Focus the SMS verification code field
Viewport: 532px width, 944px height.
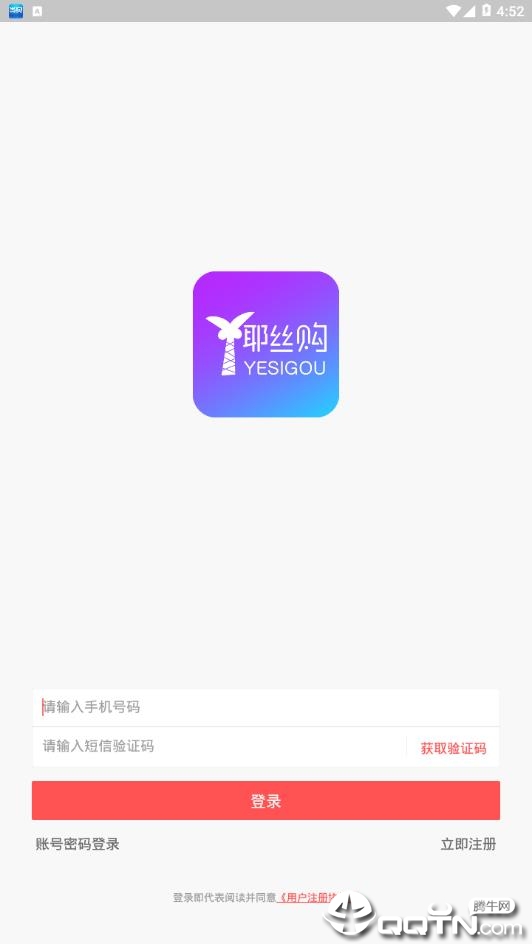(x=220, y=747)
